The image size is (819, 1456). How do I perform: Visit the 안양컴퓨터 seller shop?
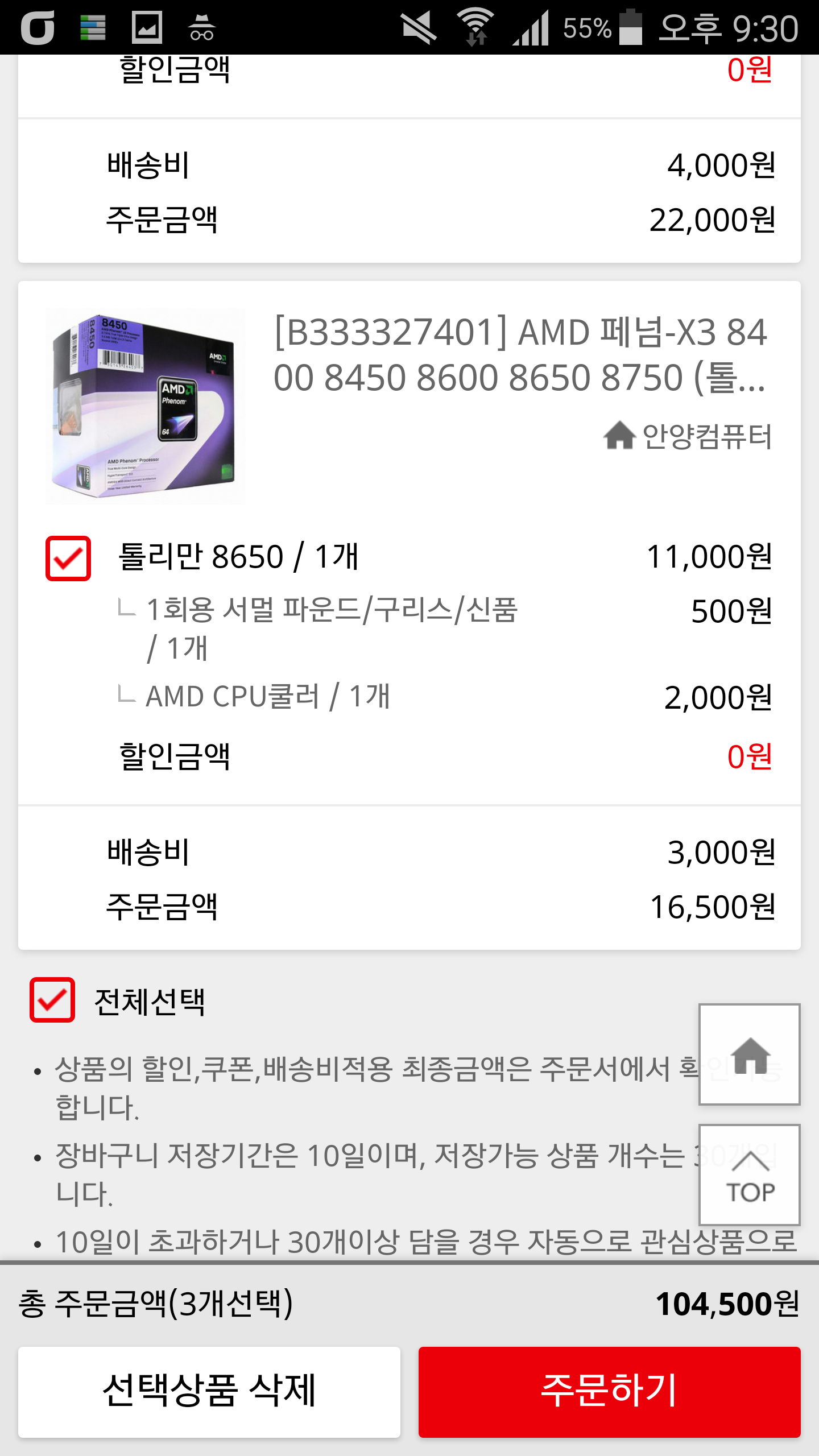[x=688, y=436]
